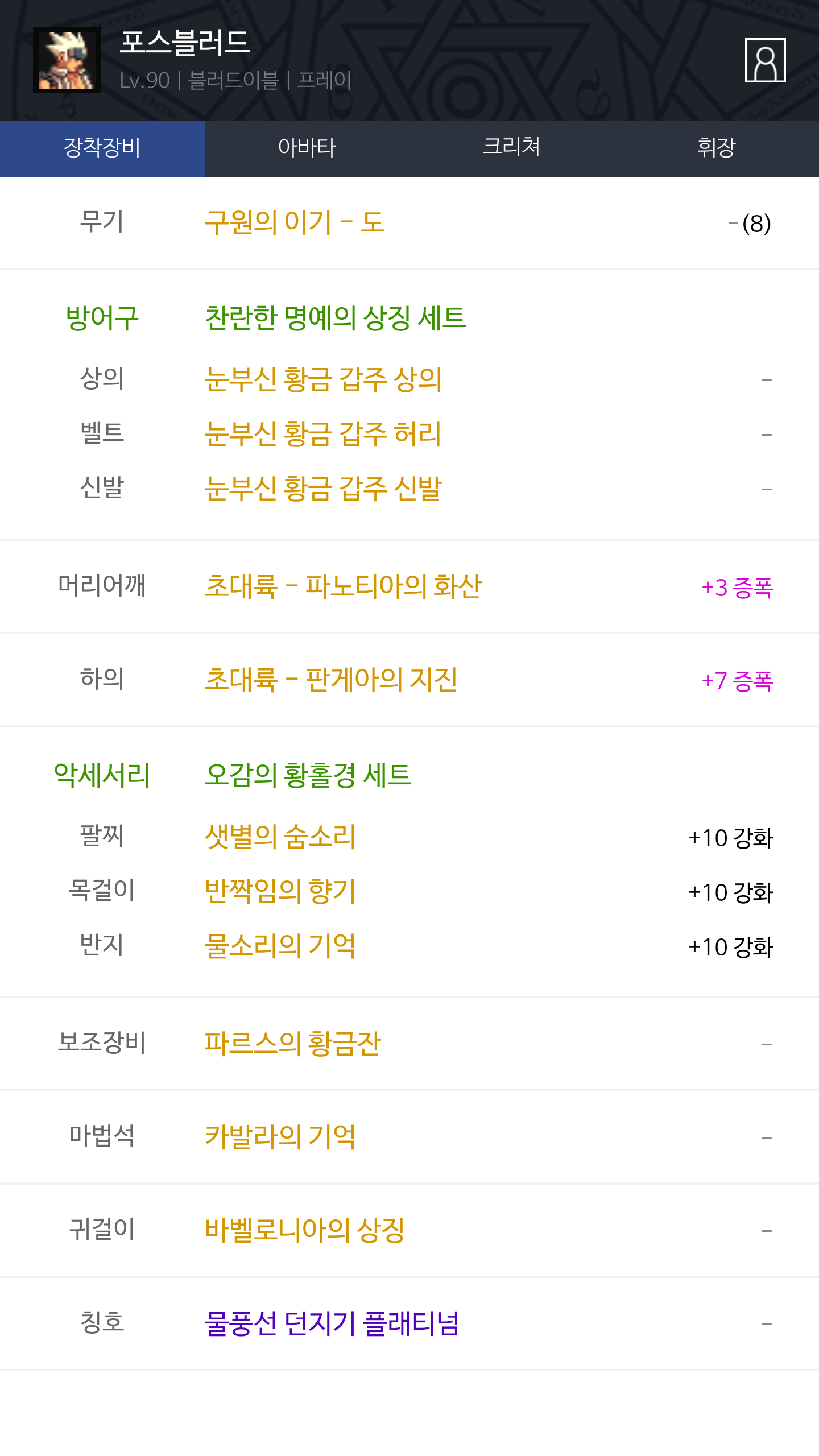Open title 물풍선 던지기 플래티넘
This screenshot has width=819, height=1456.
(x=332, y=1323)
